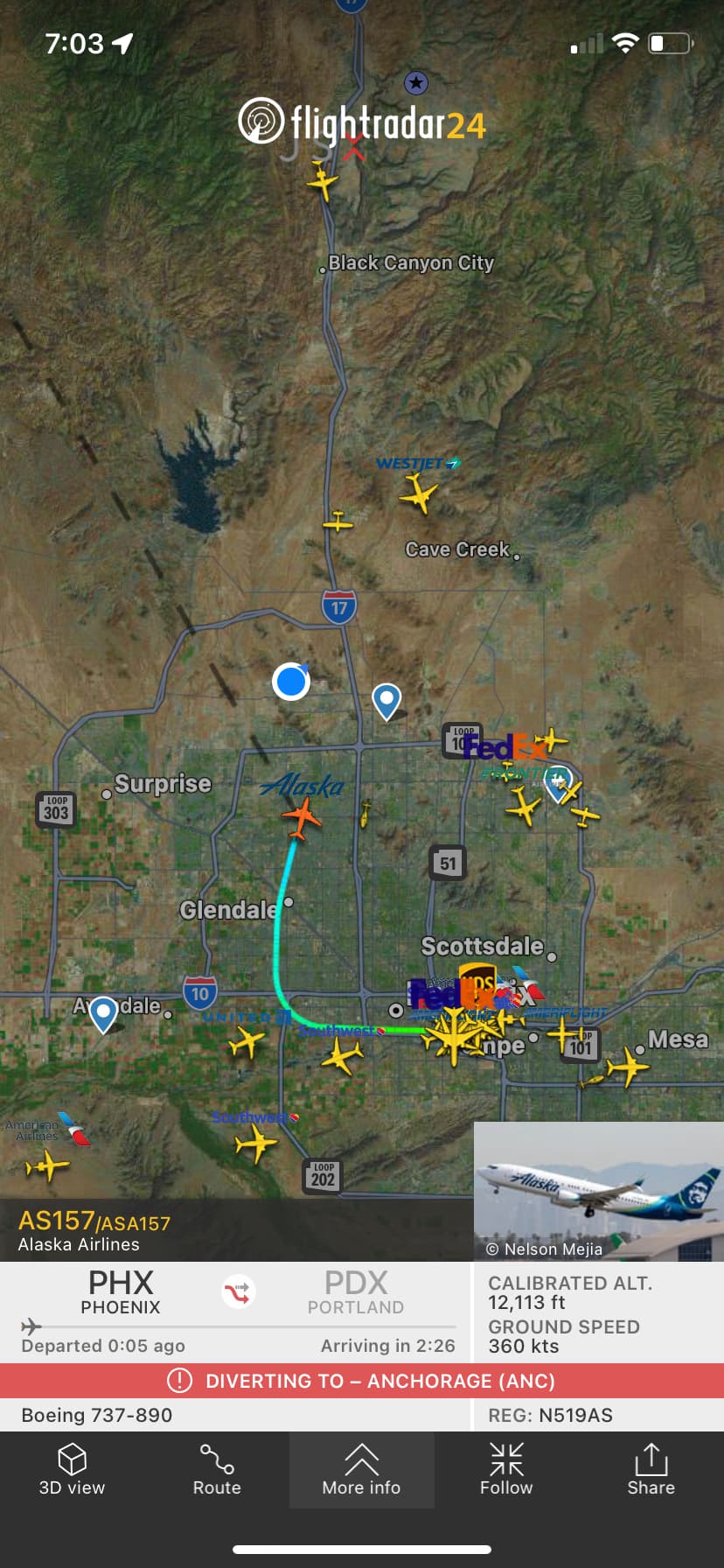Tap the map pin near Avondale
The height and width of the screenshot is (1568, 724).
pos(103,1015)
